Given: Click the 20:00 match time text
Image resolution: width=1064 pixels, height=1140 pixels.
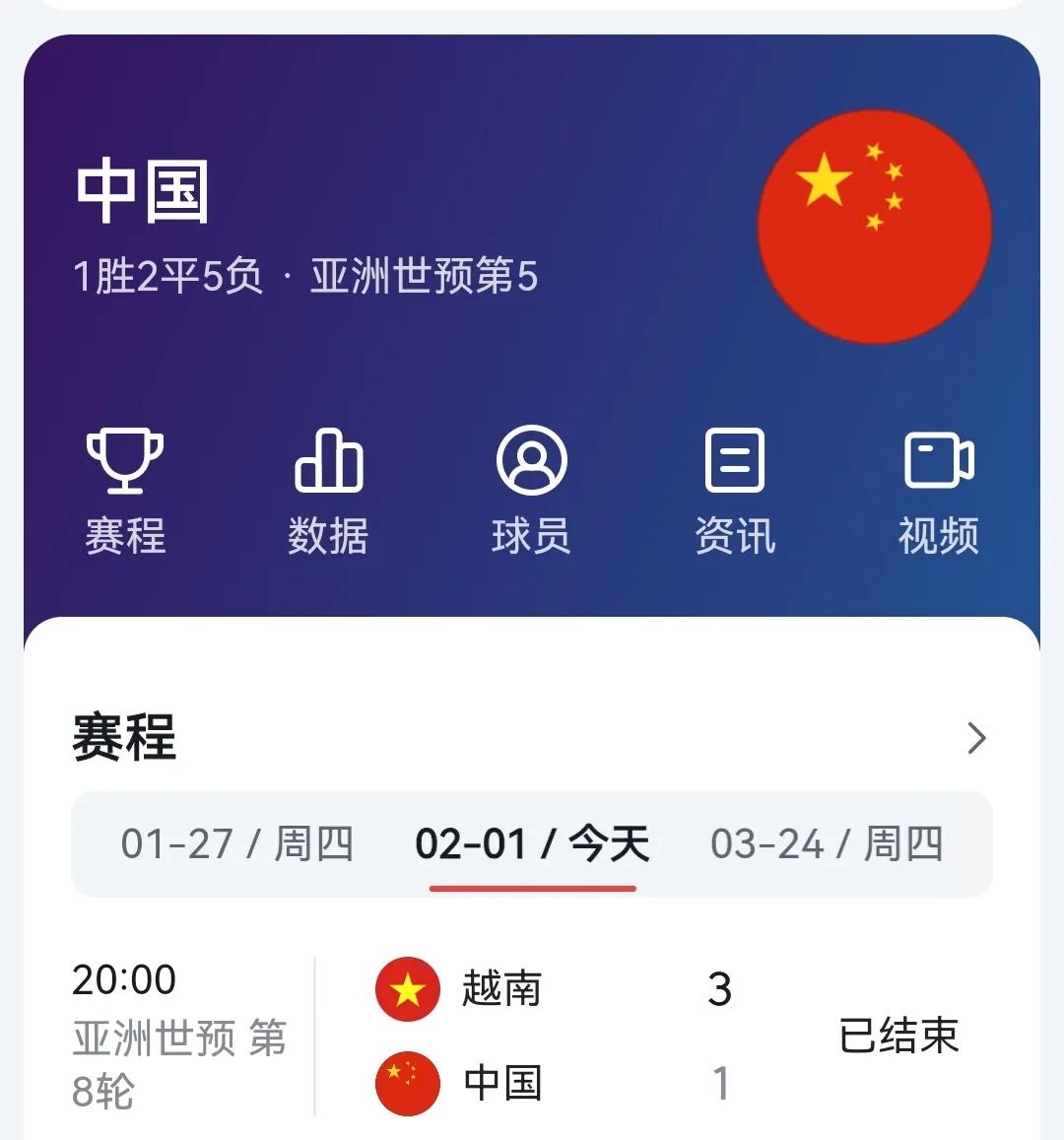Looking at the screenshot, I should point(125,979).
